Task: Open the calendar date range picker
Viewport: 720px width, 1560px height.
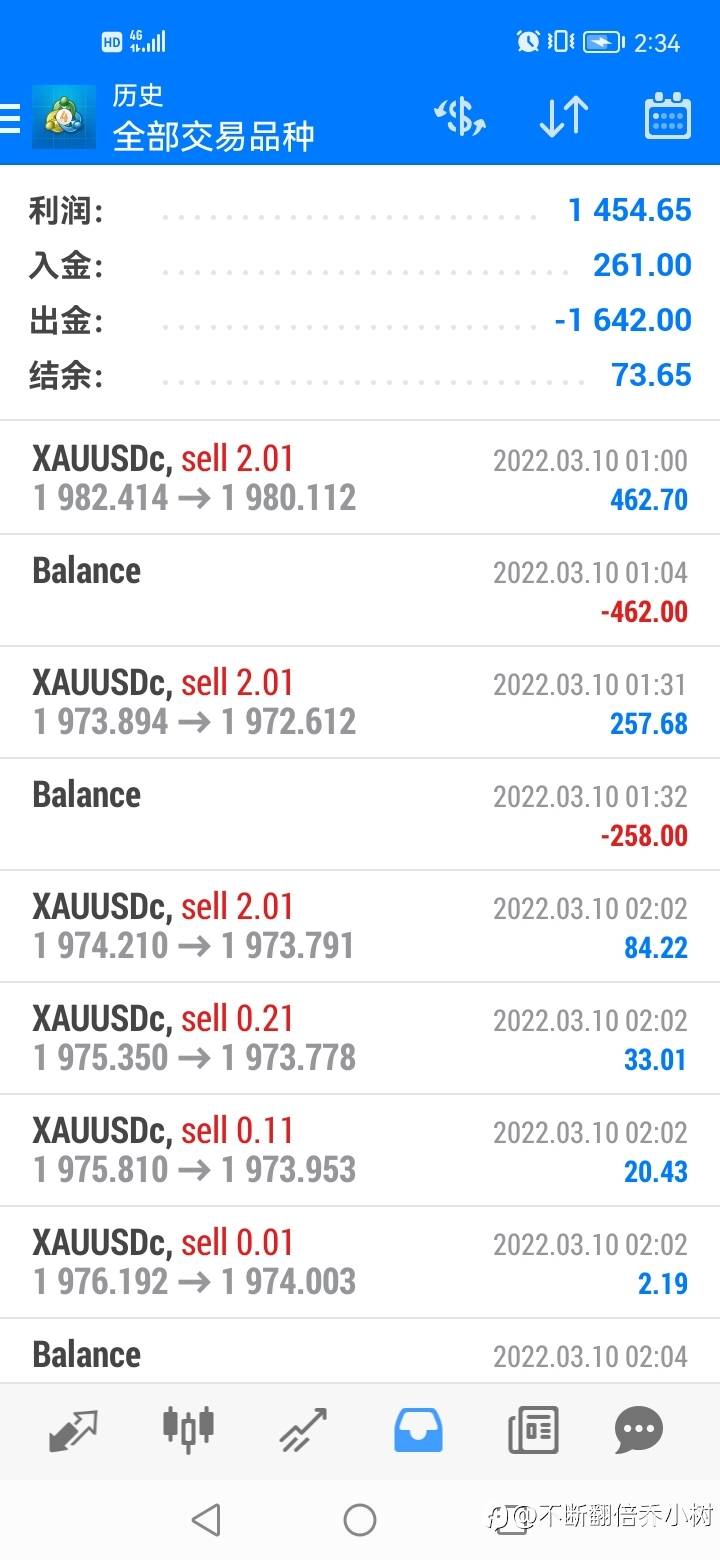Action: (667, 117)
